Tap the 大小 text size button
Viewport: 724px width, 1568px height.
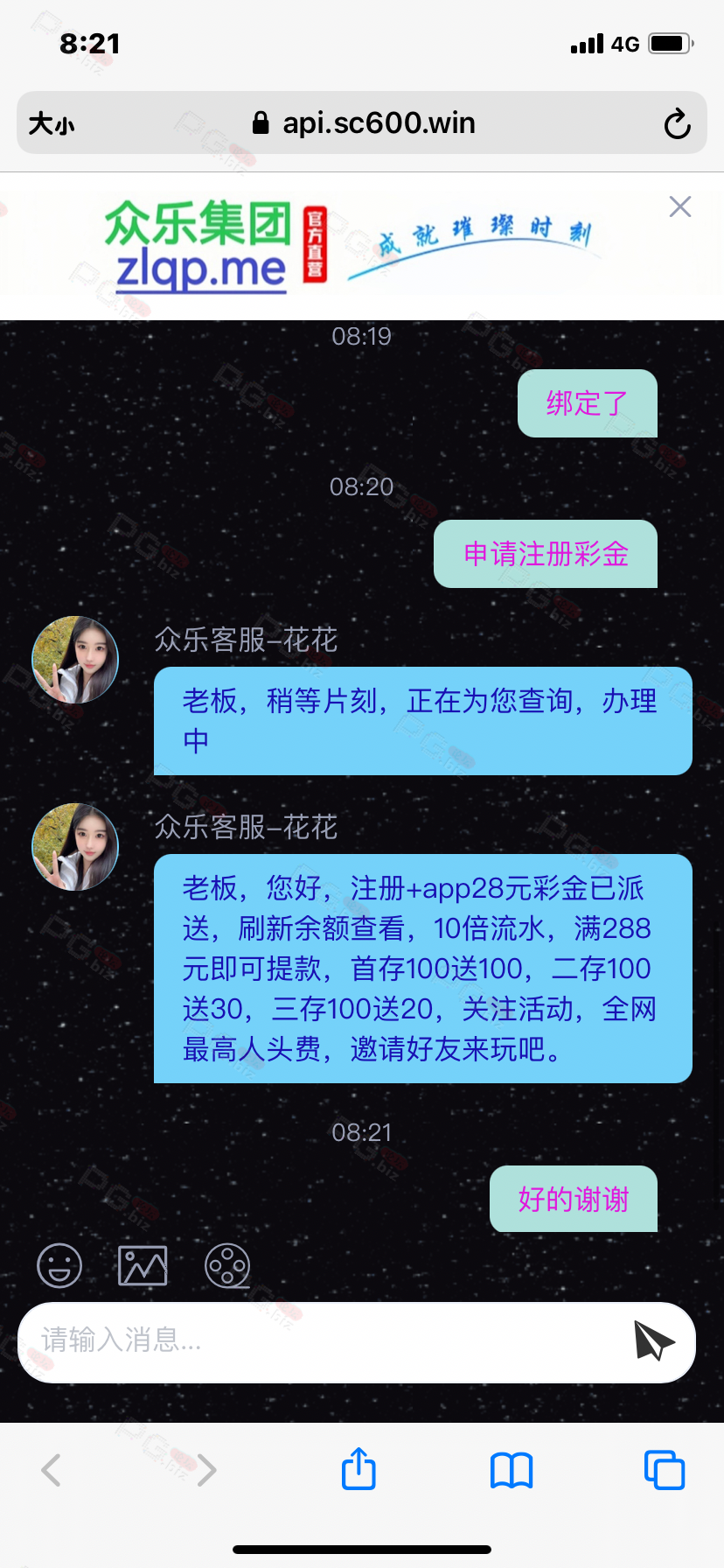click(52, 124)
